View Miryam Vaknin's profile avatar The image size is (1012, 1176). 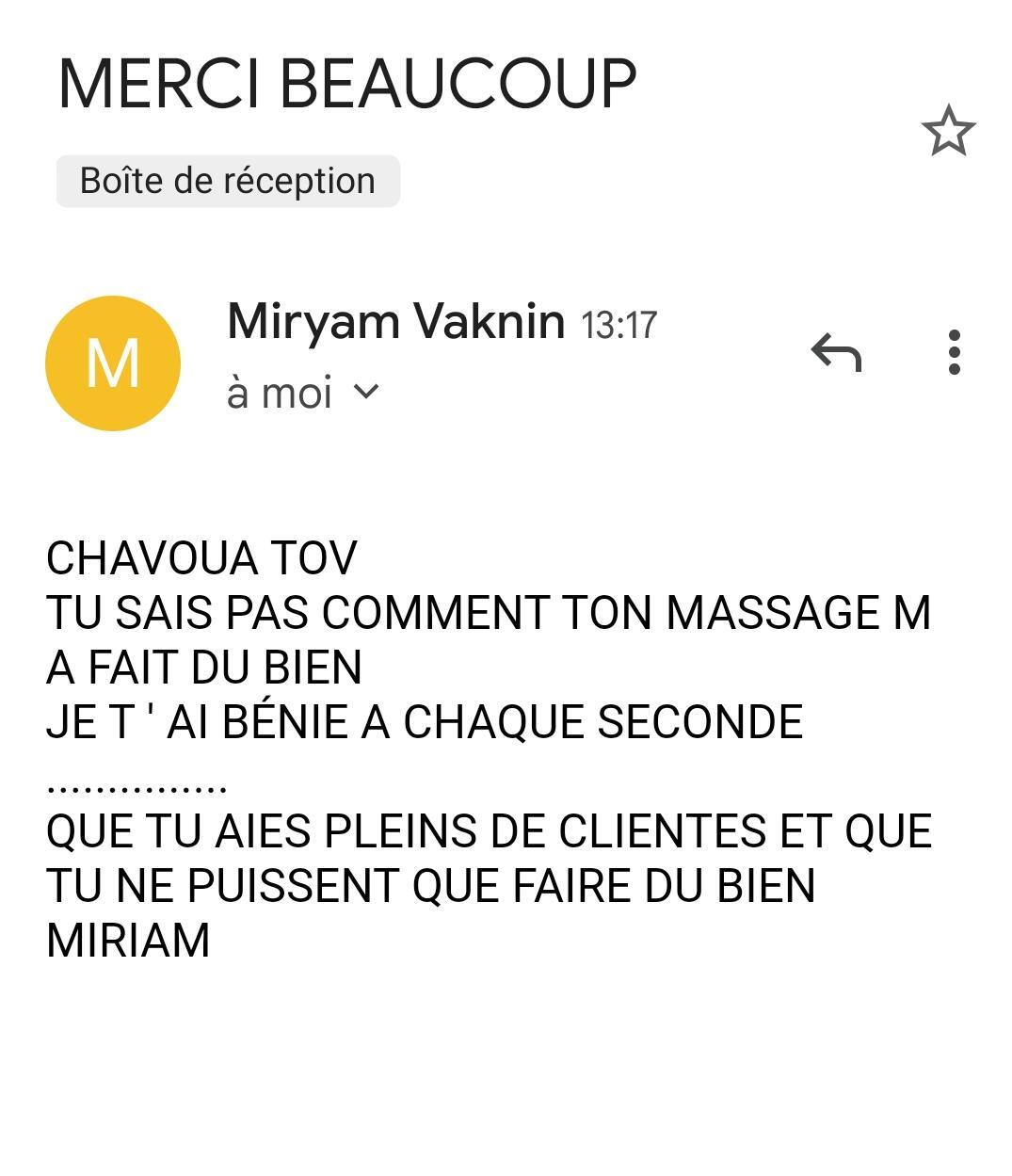coord(113,363)
